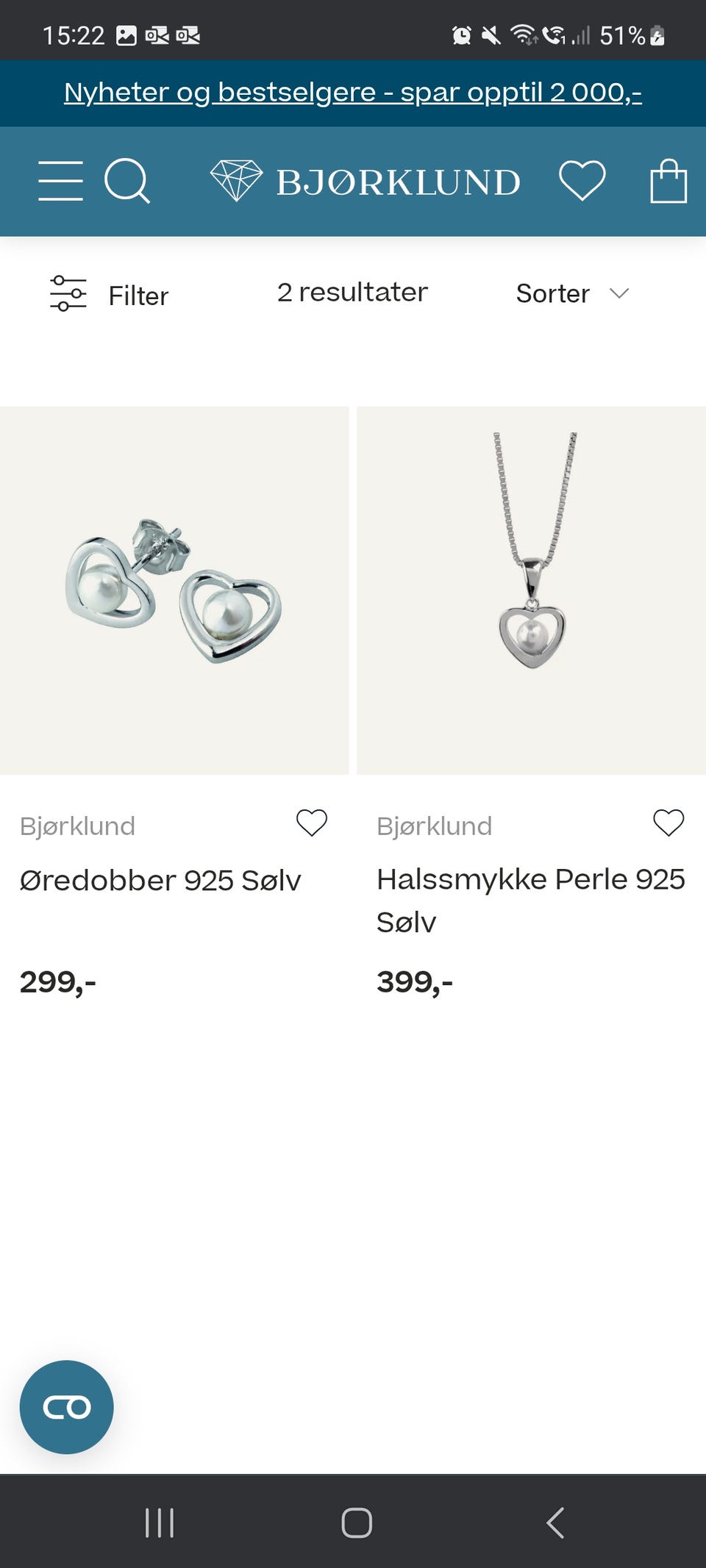
Task: Open the Øredobber 925 Sølv product title
Action: (x=160, y=879)
